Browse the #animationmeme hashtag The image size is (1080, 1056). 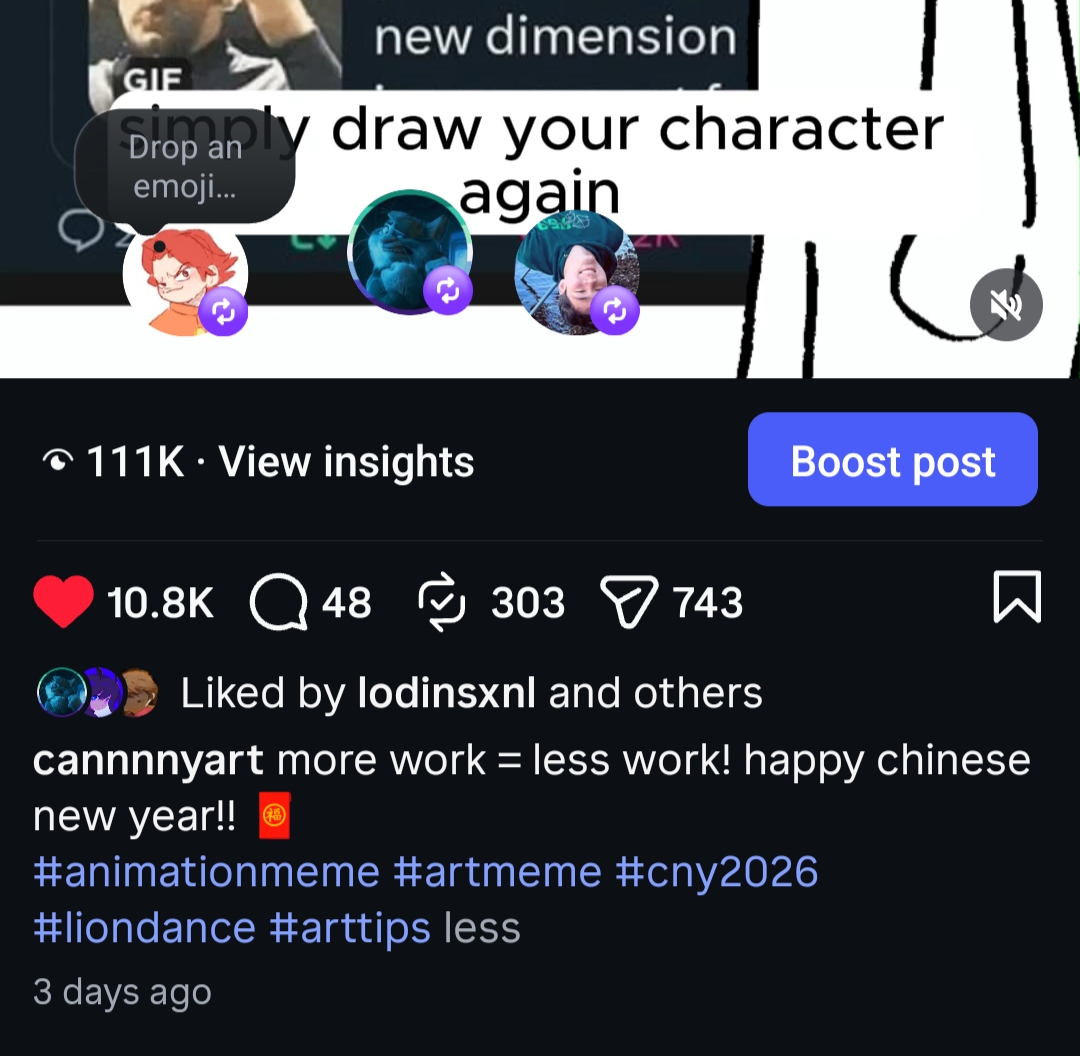click(206, 872)
